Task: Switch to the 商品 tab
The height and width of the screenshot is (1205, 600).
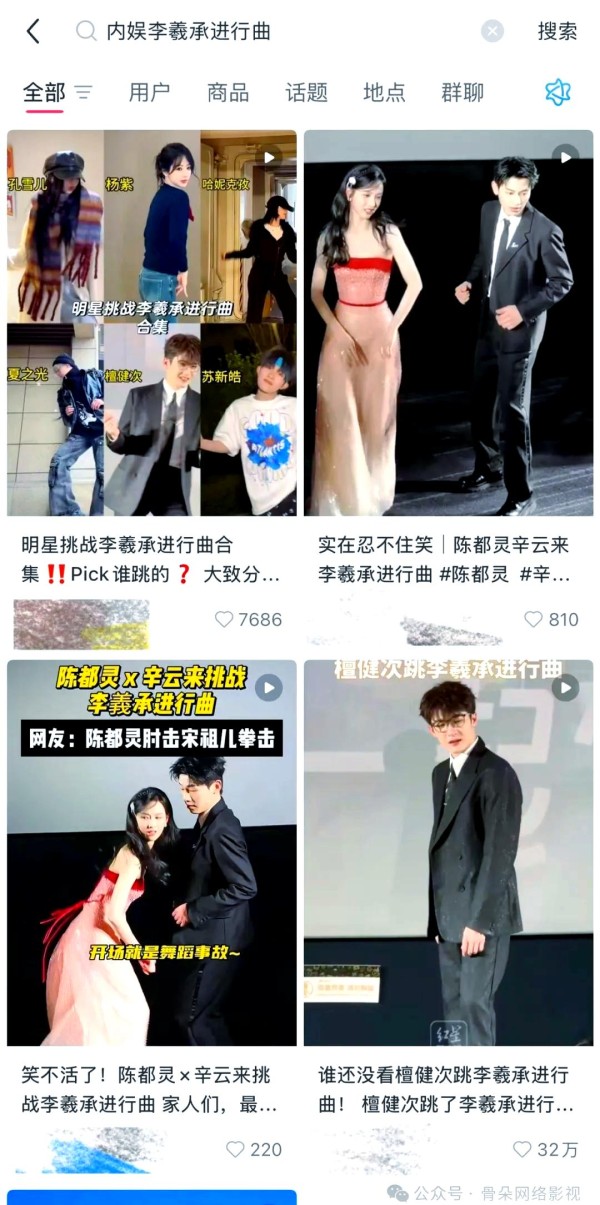Action: [228, 93]
